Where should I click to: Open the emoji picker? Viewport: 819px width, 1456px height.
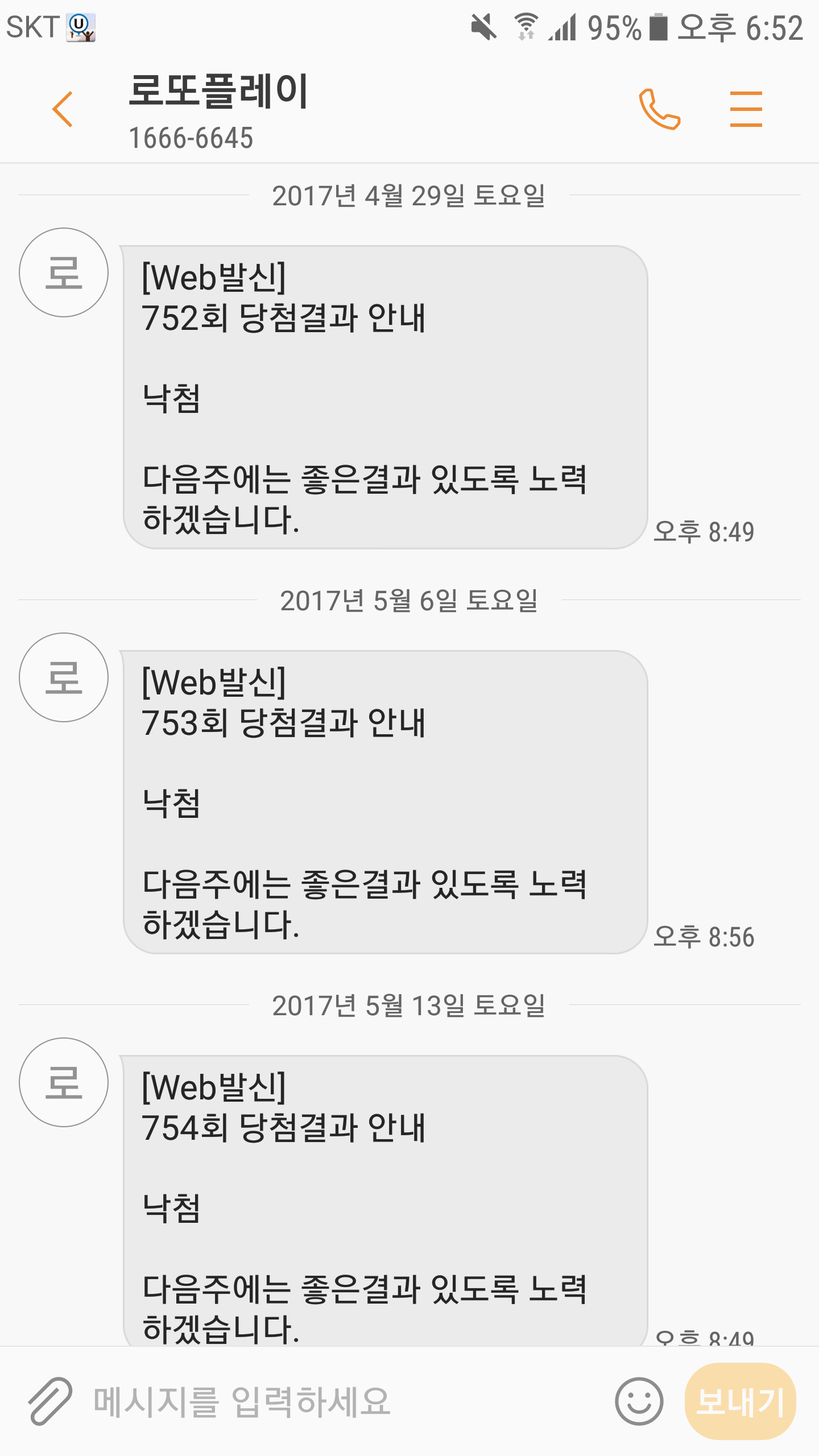(x=639, y=1401)
